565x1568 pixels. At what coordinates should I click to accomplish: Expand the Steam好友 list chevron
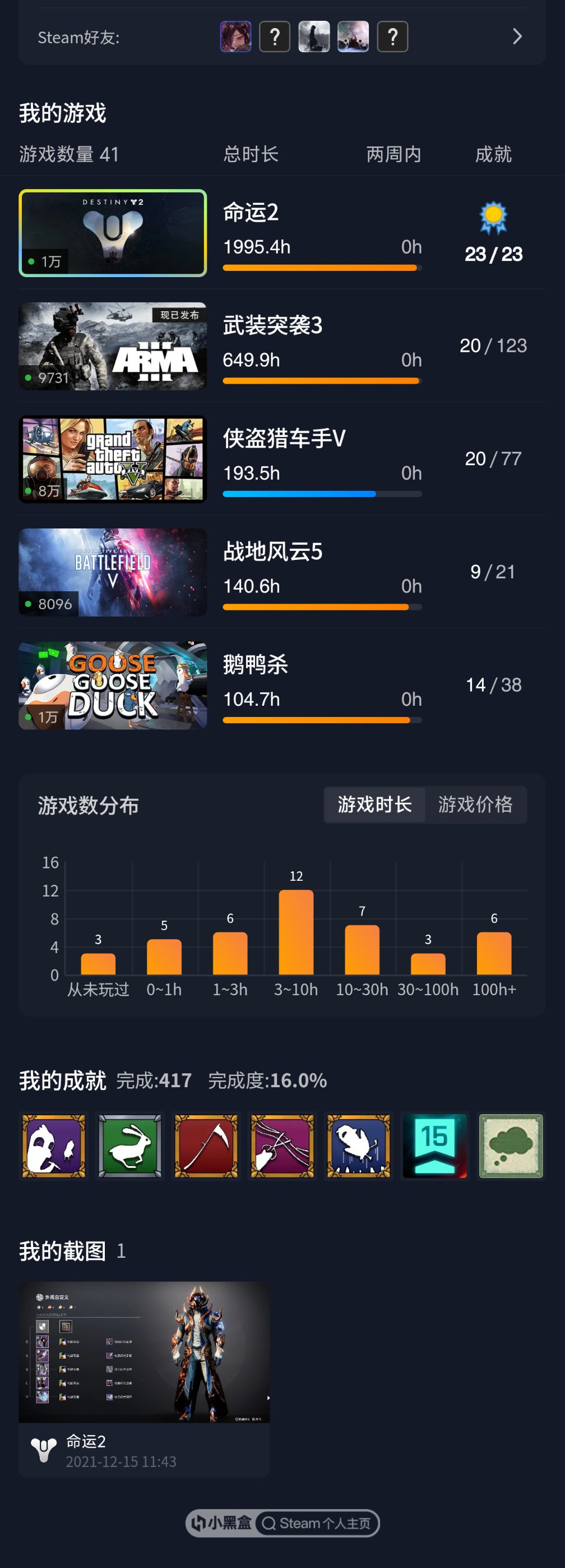517,36
